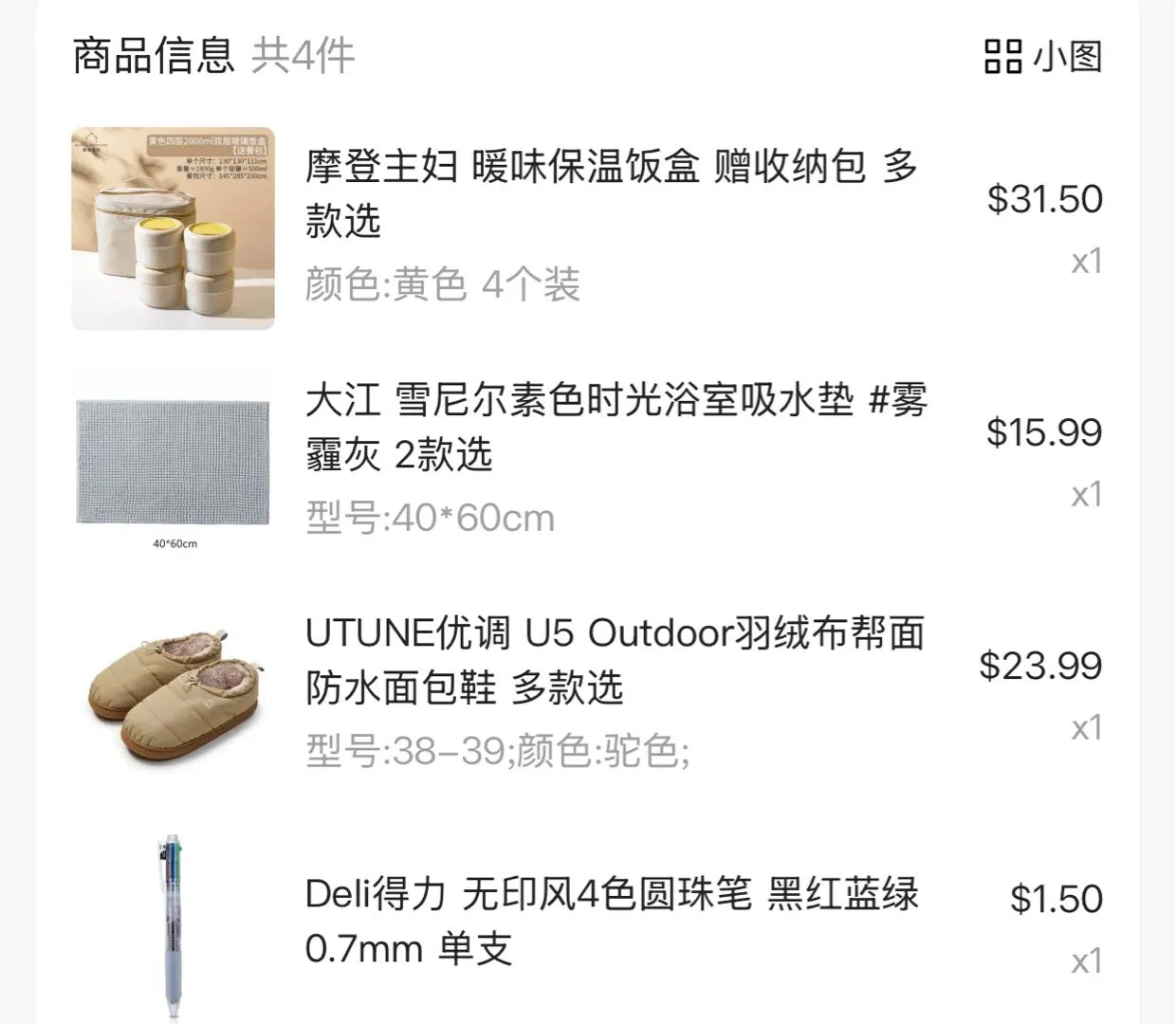Open the 摩登主妇 暖味保温饭盒 product
Screen dimensions: 1176x1024
tap(610, 193)
